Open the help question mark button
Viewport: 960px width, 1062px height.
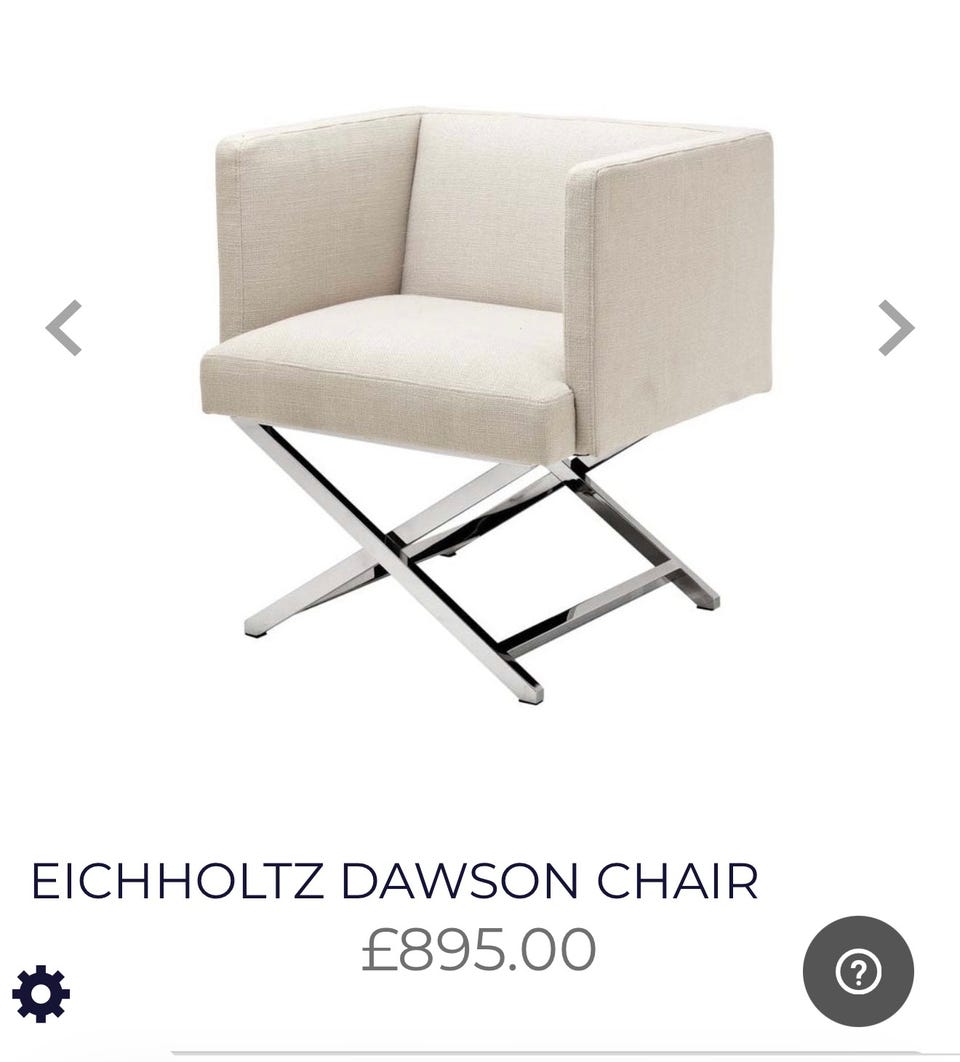pos(858,971)
